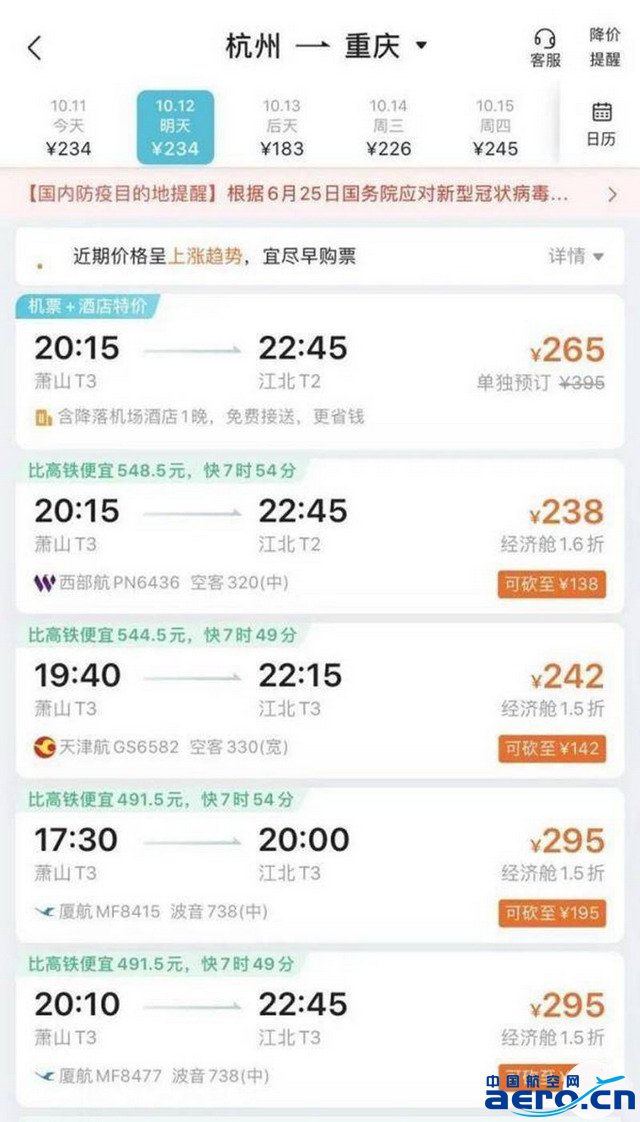Select date 10.15 周四 ¥245

[x=495, y=127]
